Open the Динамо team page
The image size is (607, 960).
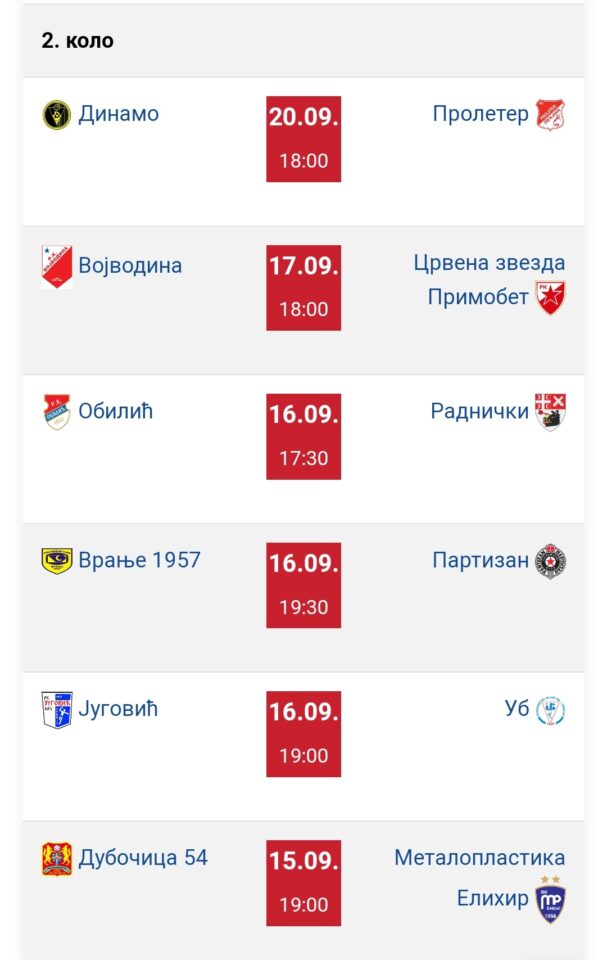click(x=118, y=114)
